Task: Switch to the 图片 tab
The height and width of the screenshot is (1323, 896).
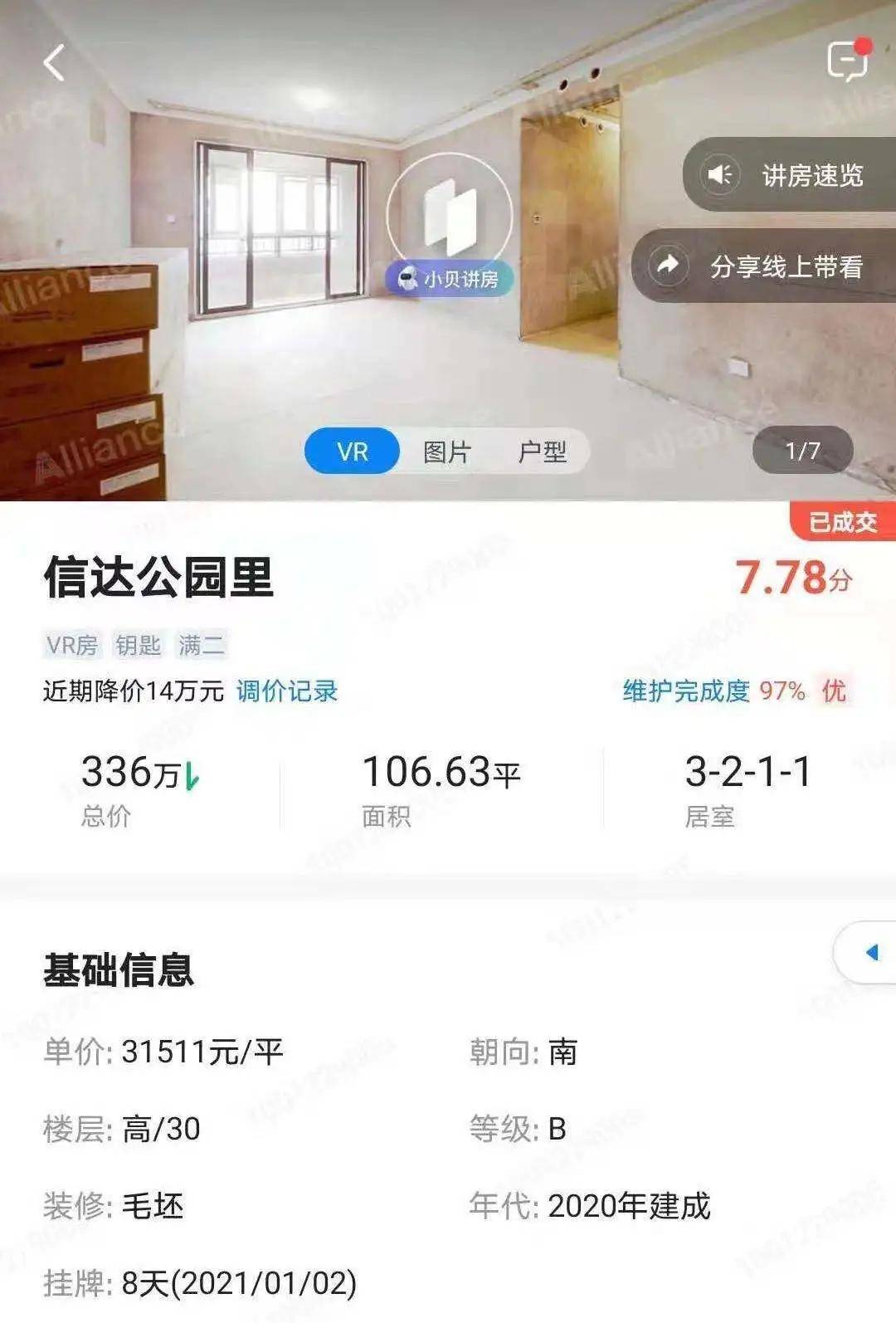Action: [x=447, y=452]
